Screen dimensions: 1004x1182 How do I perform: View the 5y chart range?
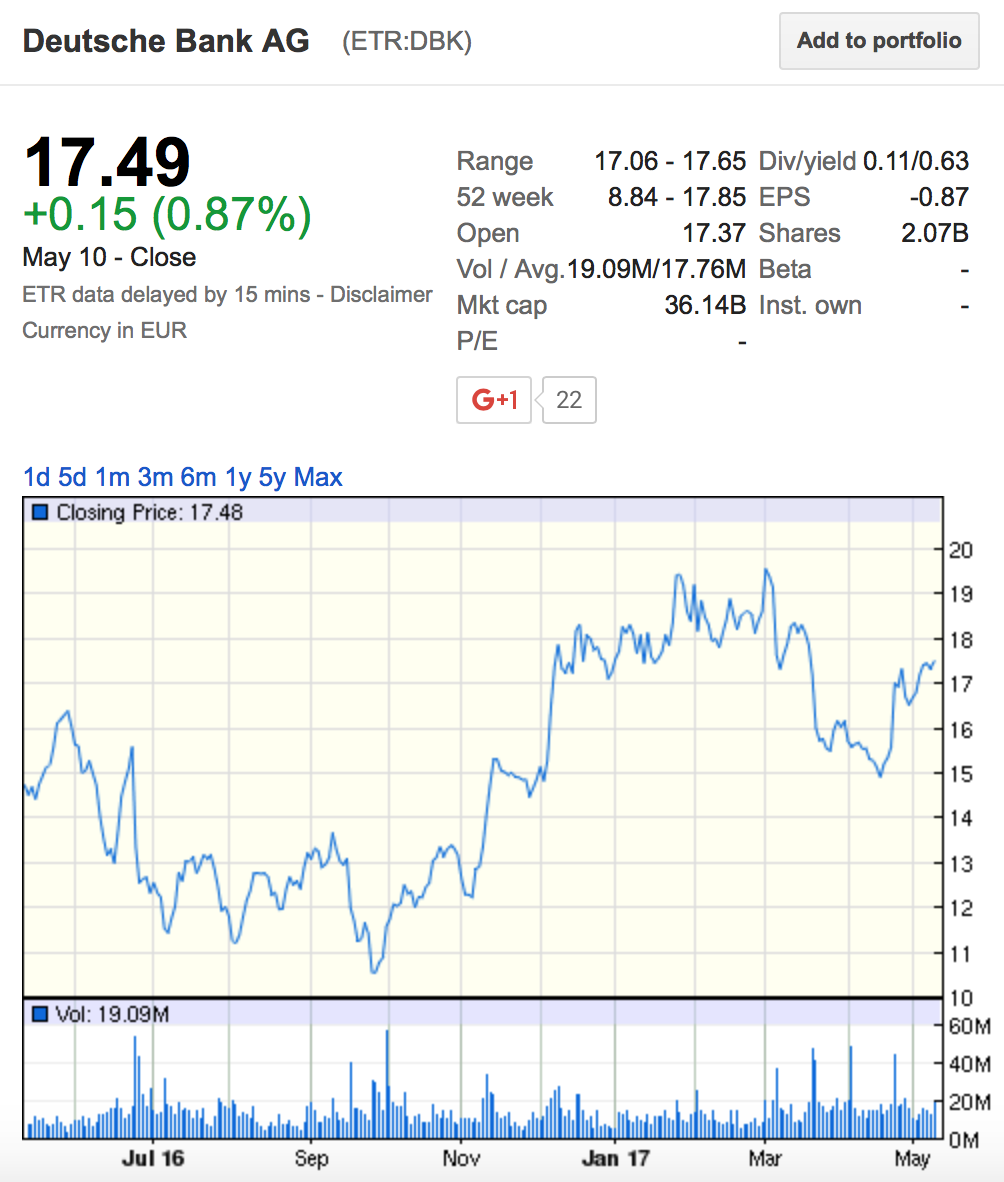[272, 478]
